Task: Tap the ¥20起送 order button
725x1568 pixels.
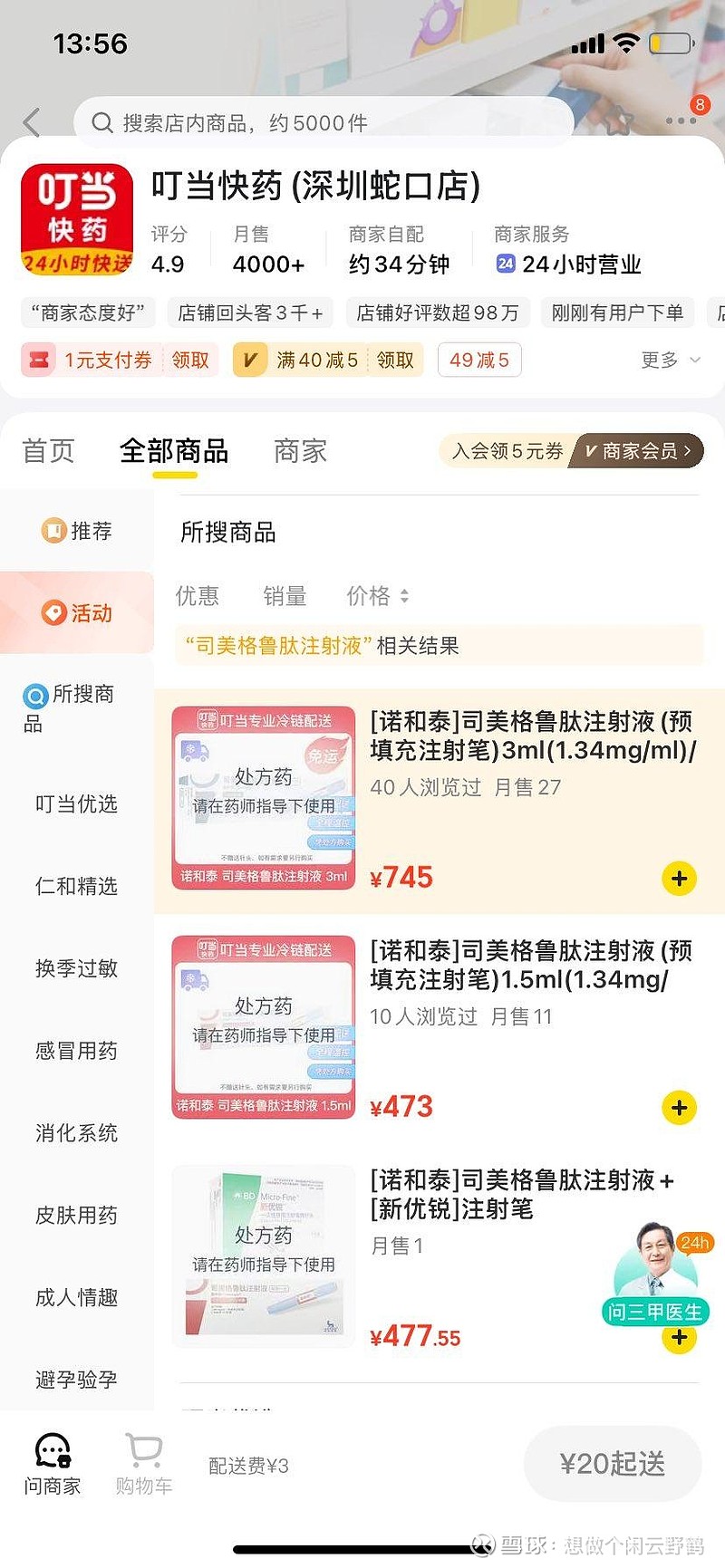Action: 613,1463
